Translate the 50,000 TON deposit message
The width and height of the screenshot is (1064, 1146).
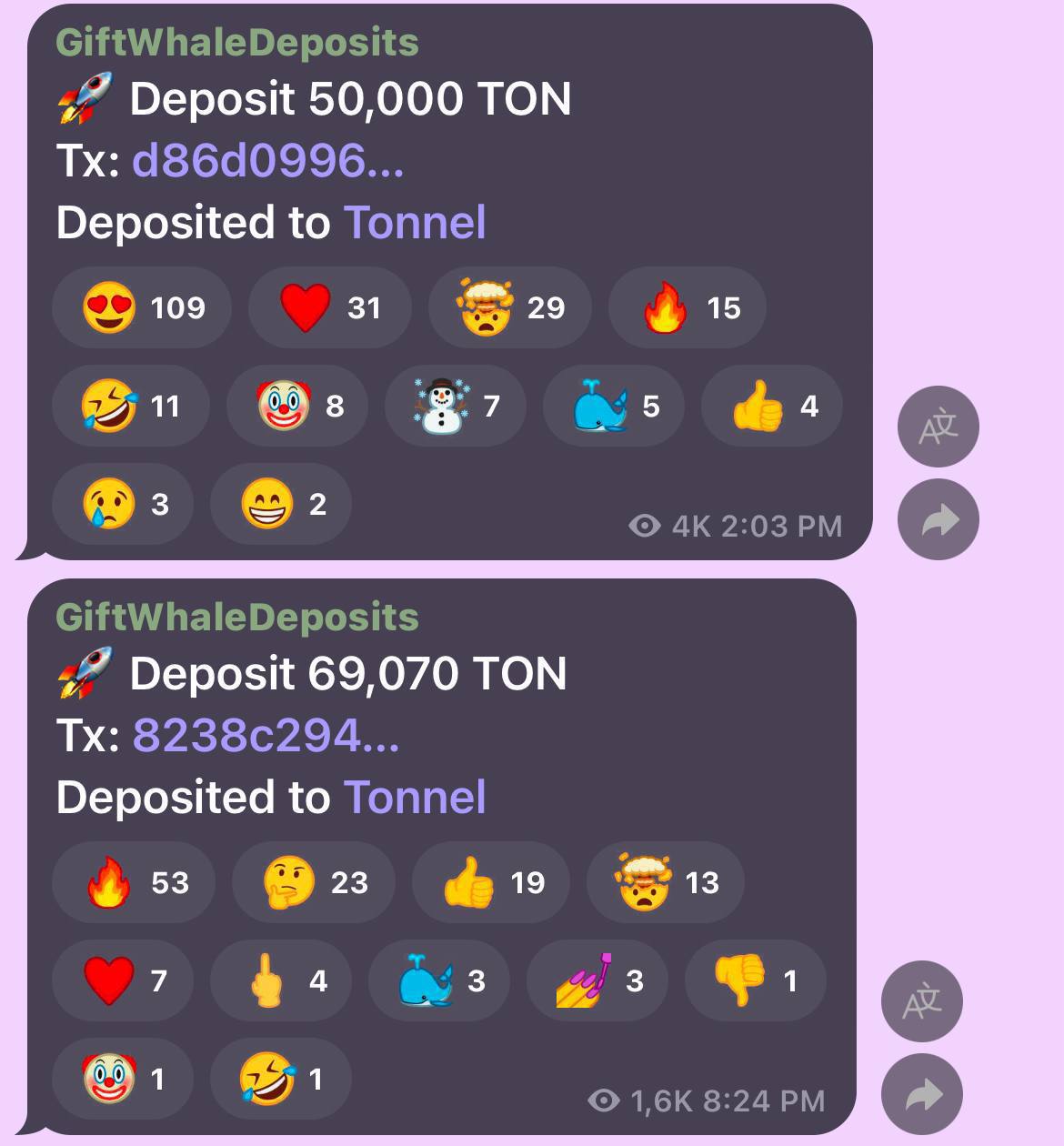[x=938, y=427]
